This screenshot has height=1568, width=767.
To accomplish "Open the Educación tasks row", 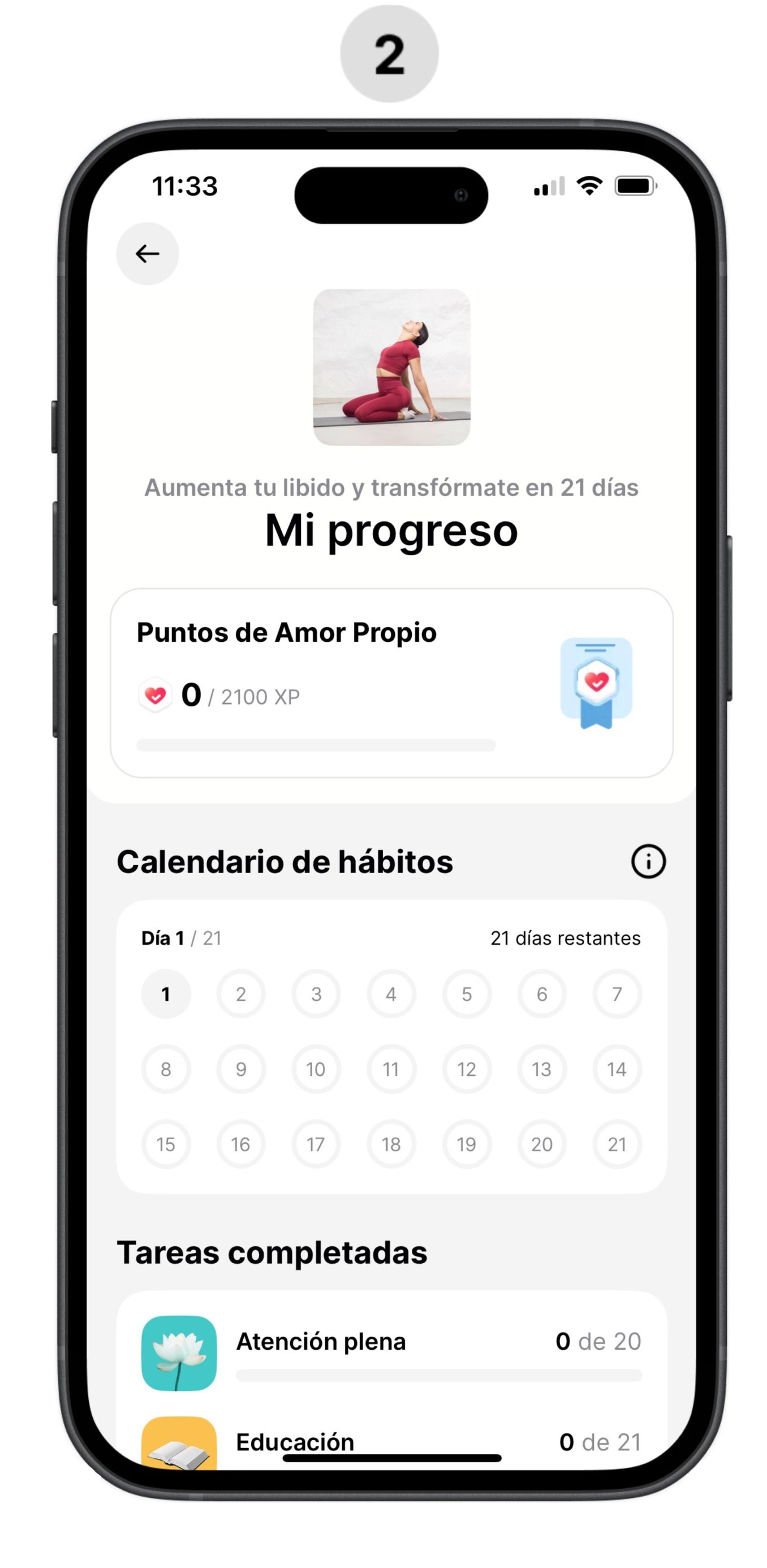I will 391,1441.
